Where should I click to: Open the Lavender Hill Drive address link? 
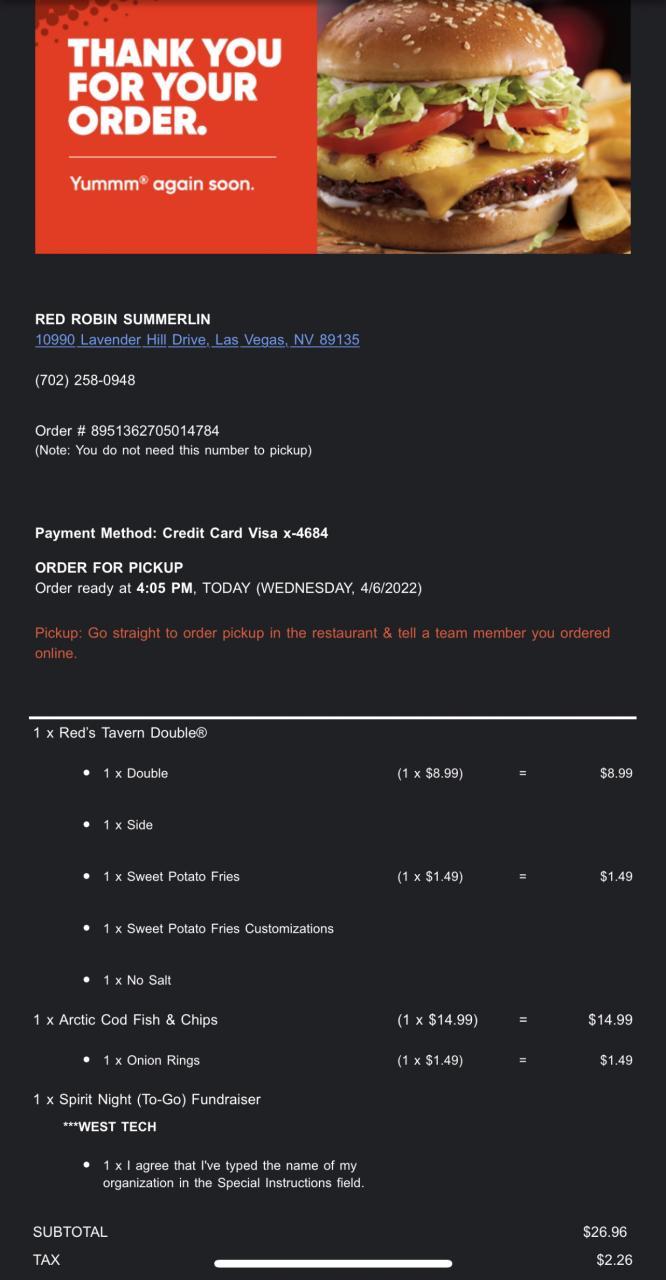point(197,340)
